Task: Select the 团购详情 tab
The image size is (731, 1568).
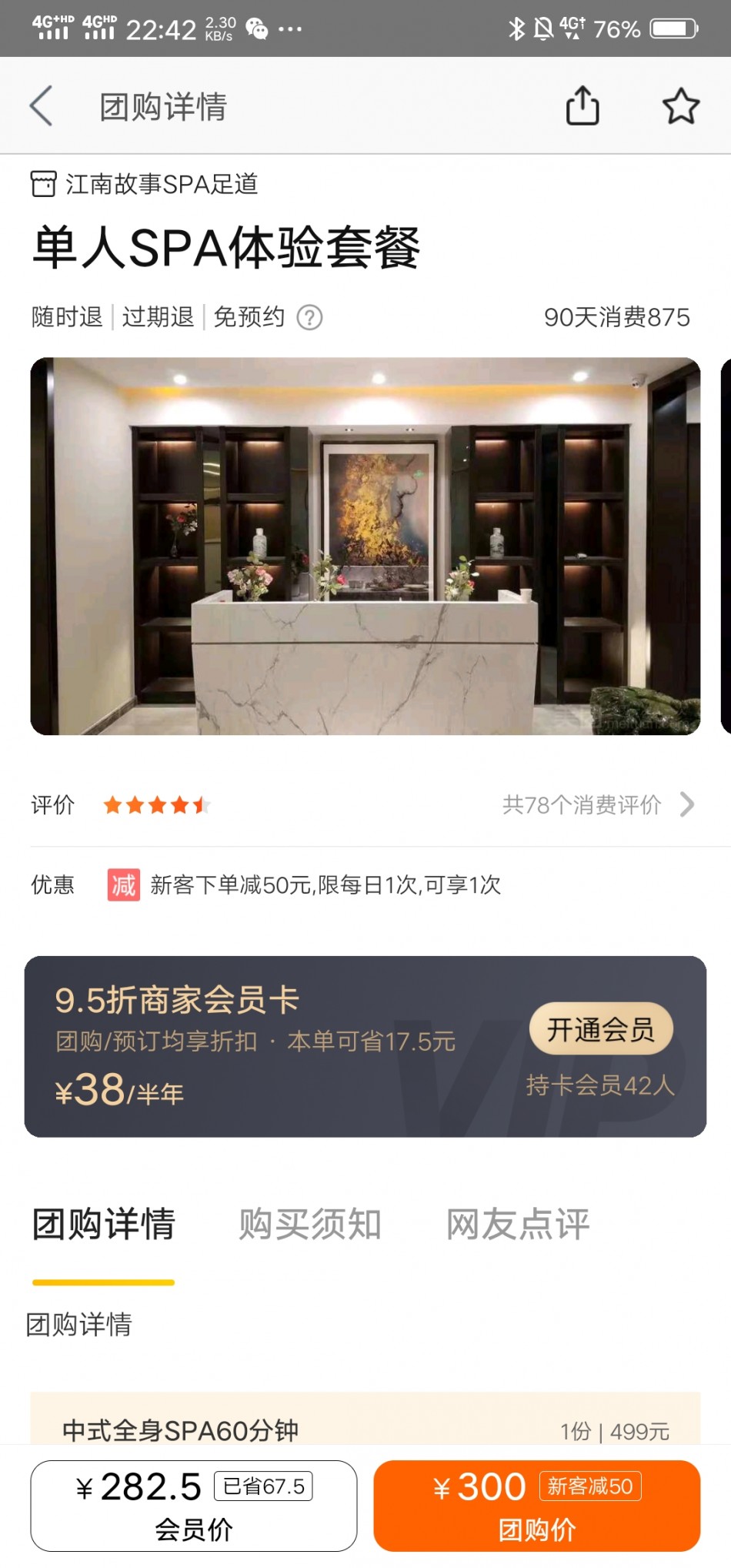Action: coord(104,1224)
